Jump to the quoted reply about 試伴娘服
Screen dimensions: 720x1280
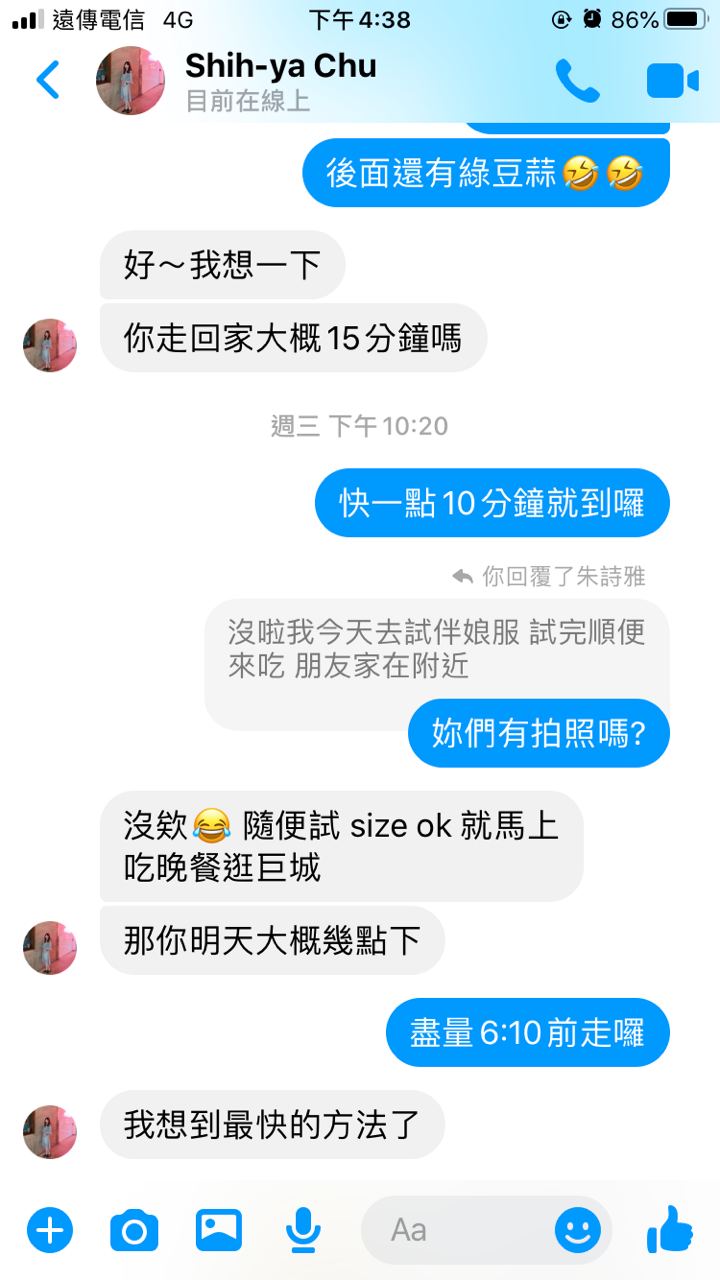436,649
